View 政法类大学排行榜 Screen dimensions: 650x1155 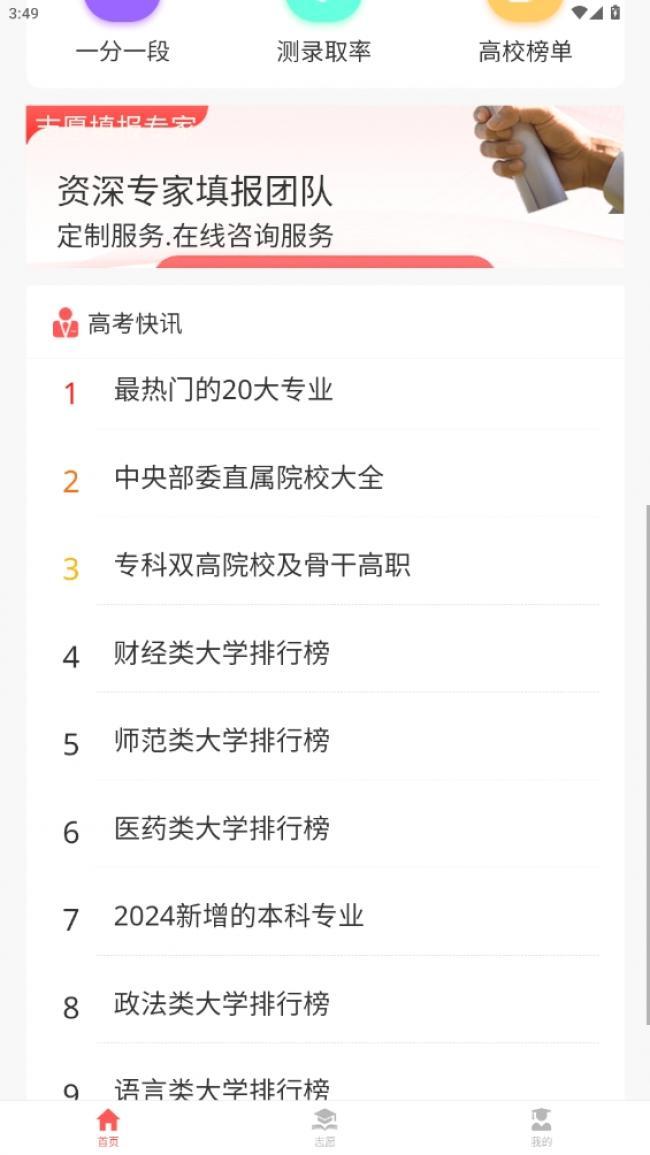coord(325,1005)
